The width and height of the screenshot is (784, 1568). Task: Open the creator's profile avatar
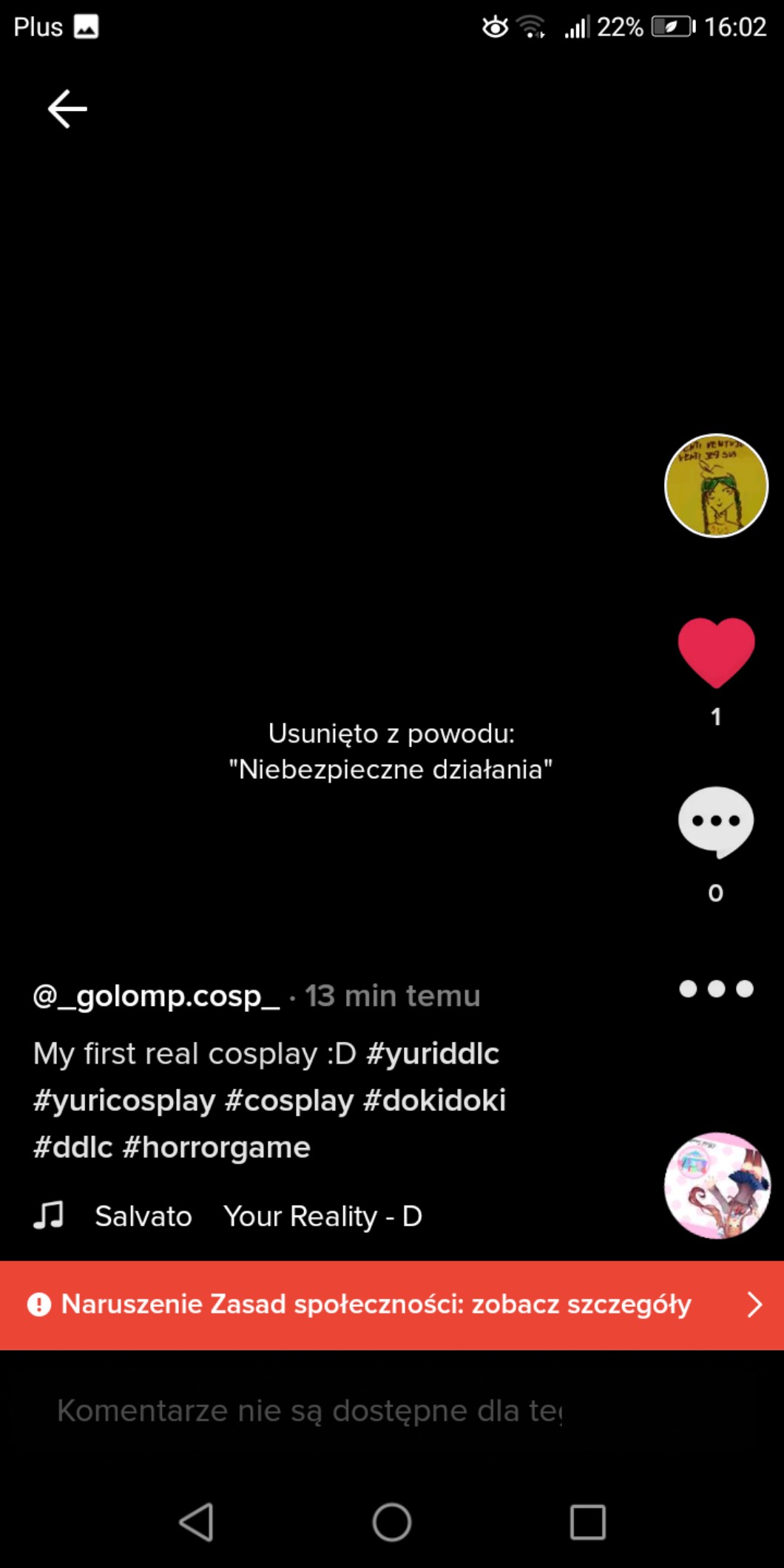coord(716,485)
